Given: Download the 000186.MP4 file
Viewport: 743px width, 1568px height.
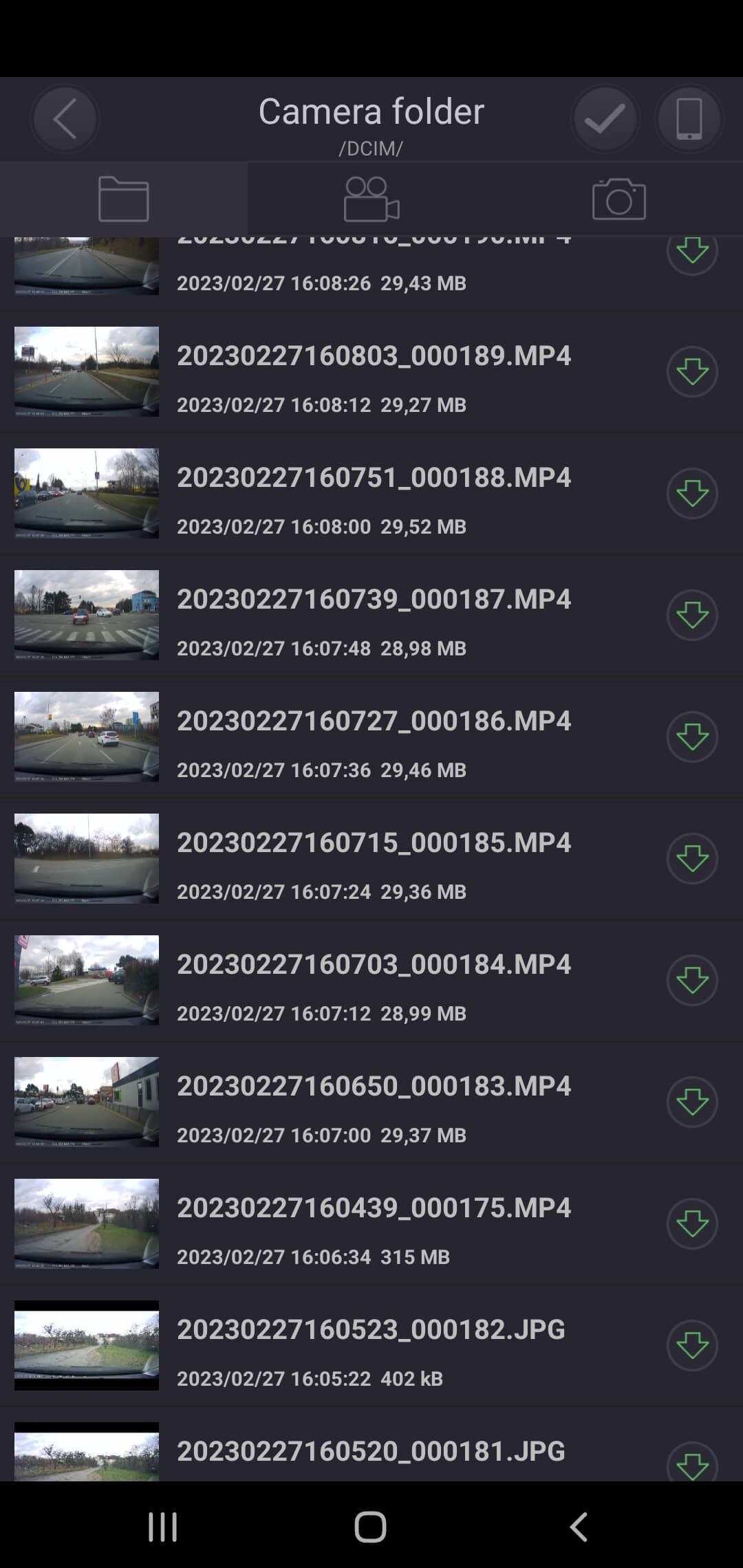Looking at the screenshot, I should point(692,737).
